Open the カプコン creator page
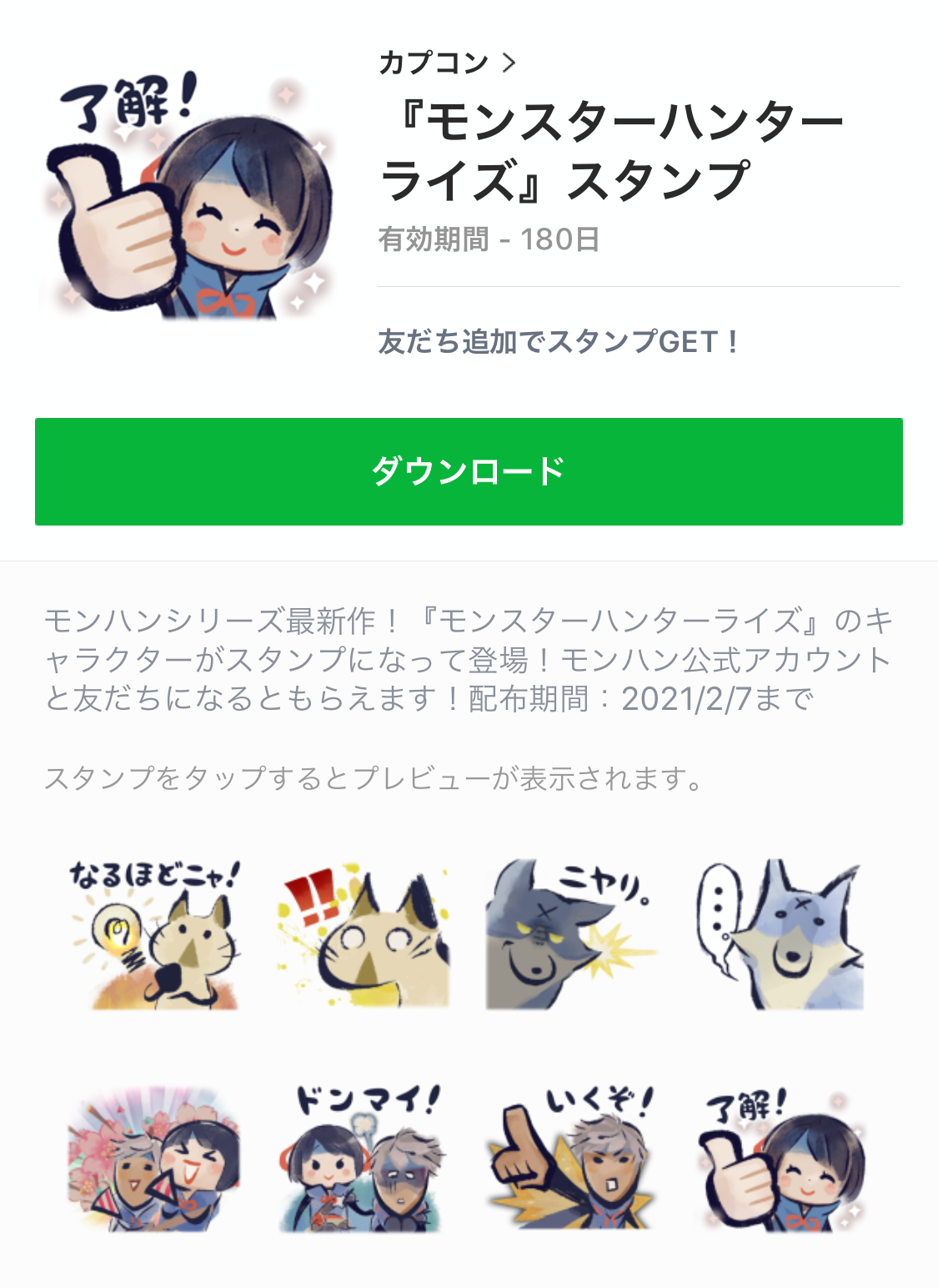The height and width of the screenshot is (1288, 938). [x=447, y=63]
